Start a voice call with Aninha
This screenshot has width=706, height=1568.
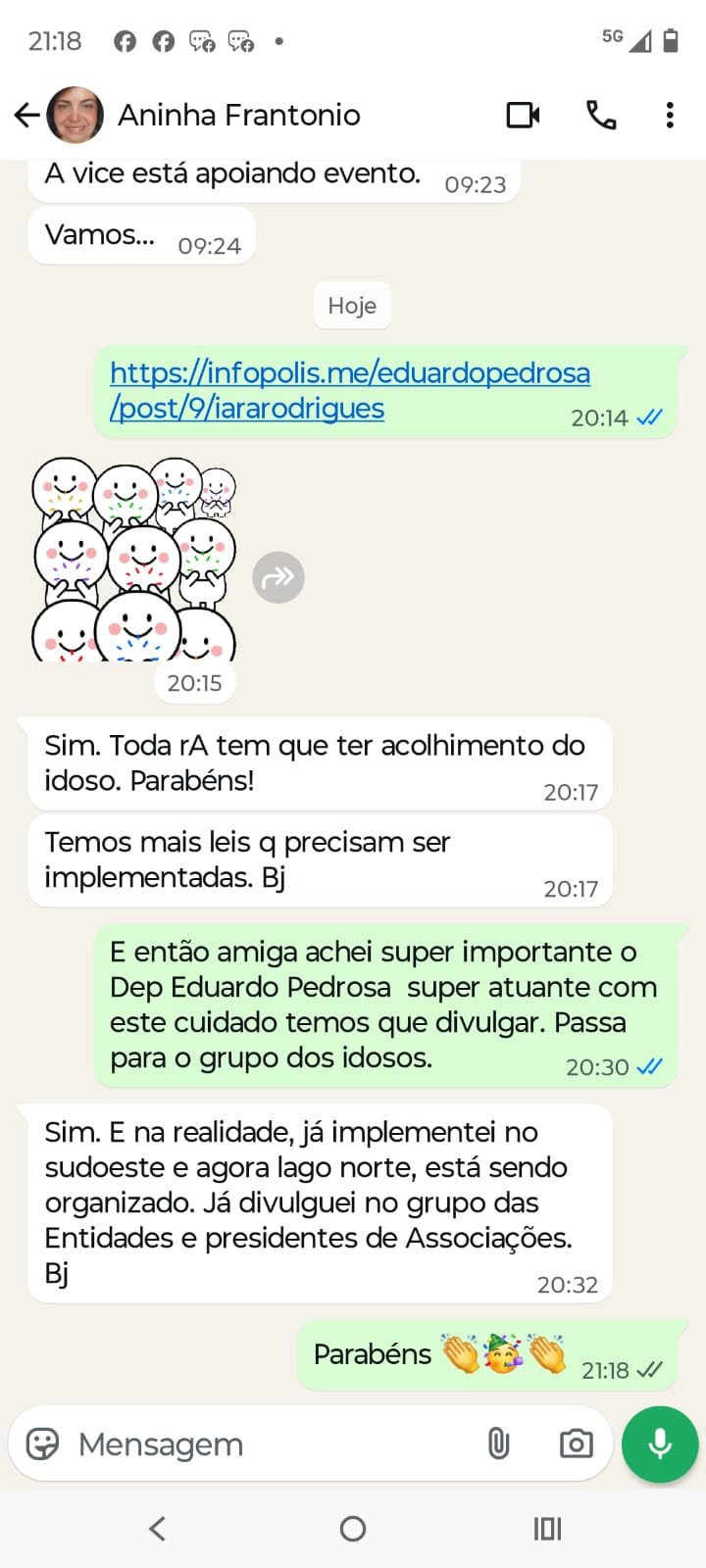[601, 116]
